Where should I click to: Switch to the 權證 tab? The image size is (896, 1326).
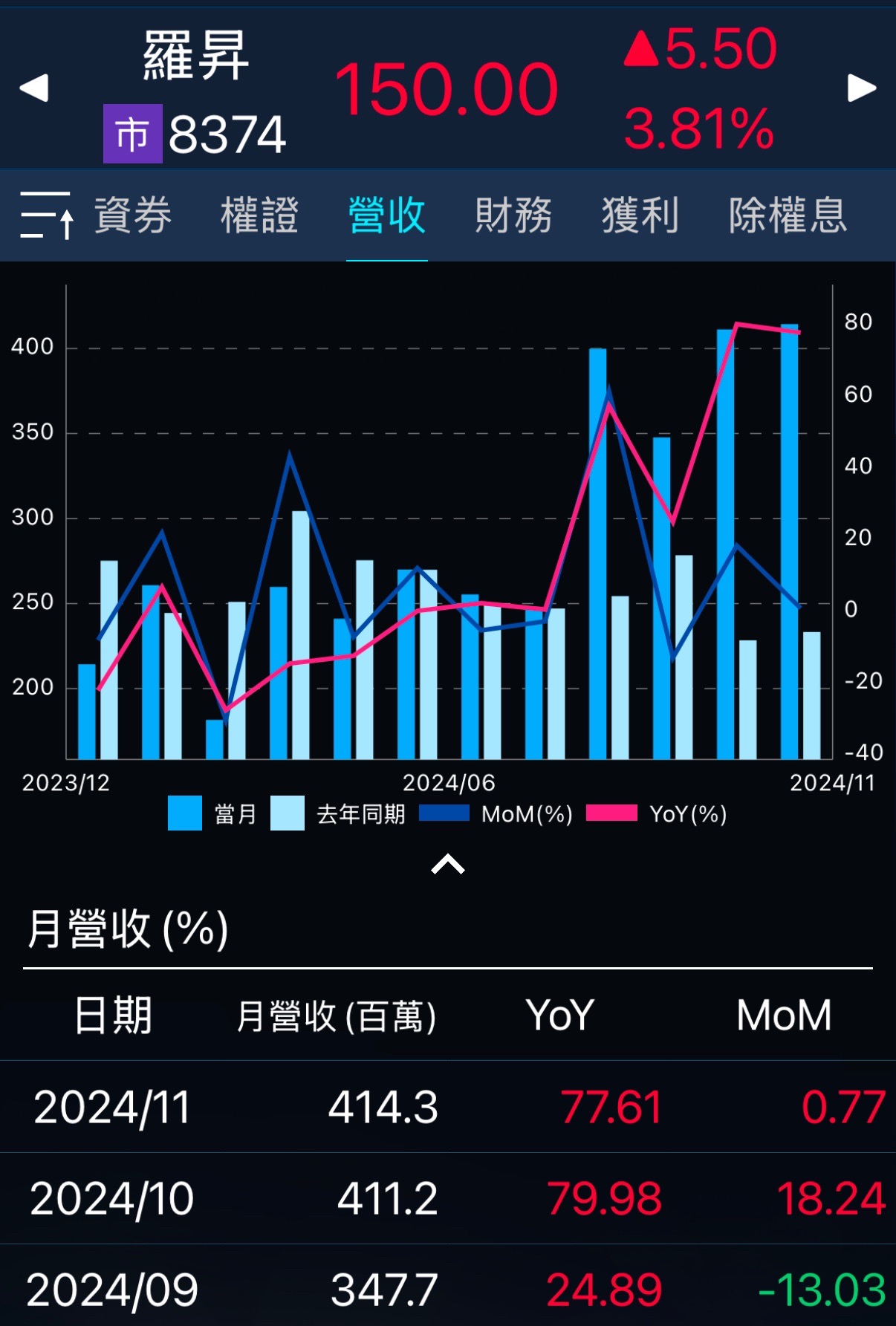259,215
